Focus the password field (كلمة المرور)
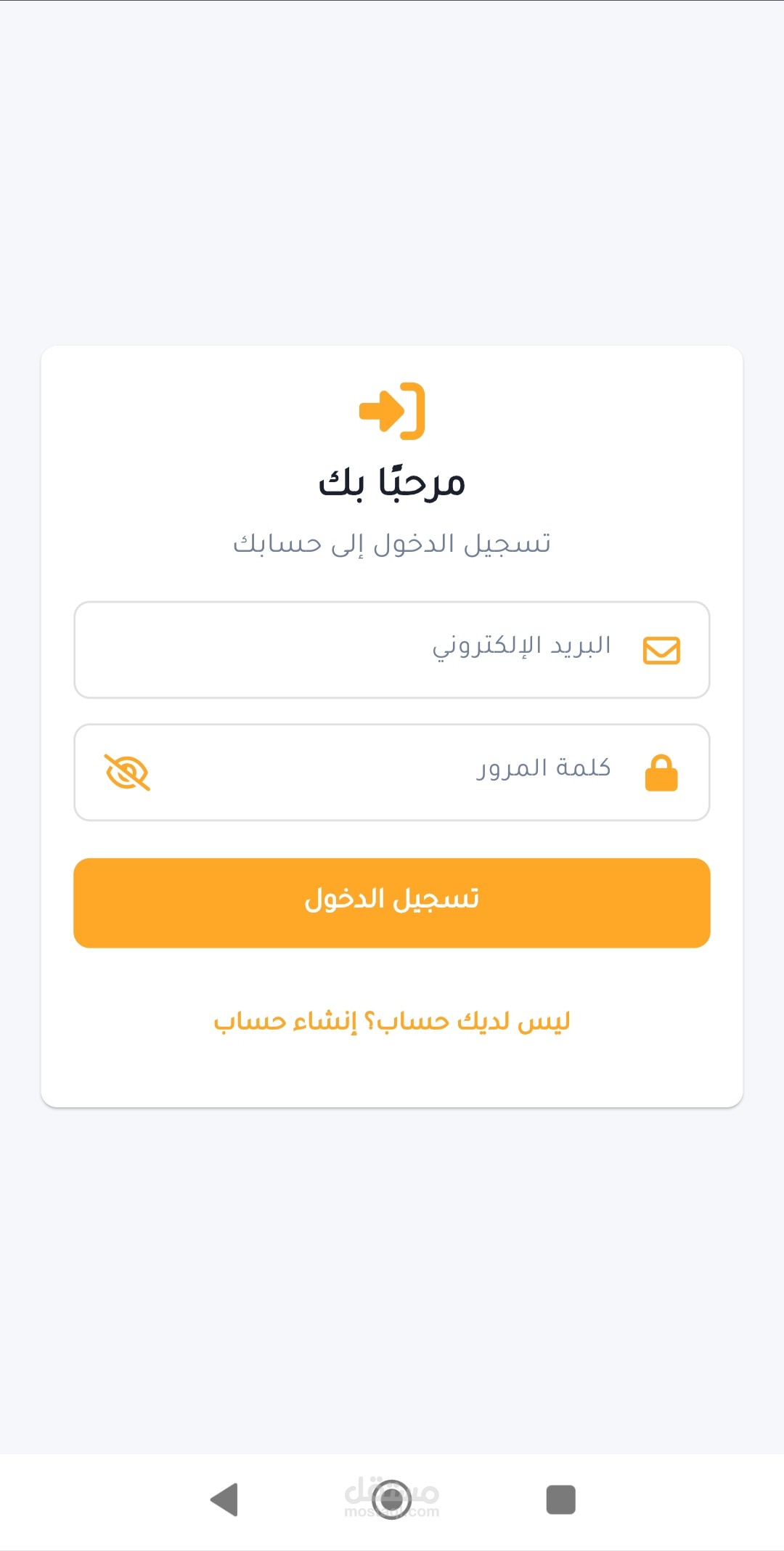 (x=392, y=772)
